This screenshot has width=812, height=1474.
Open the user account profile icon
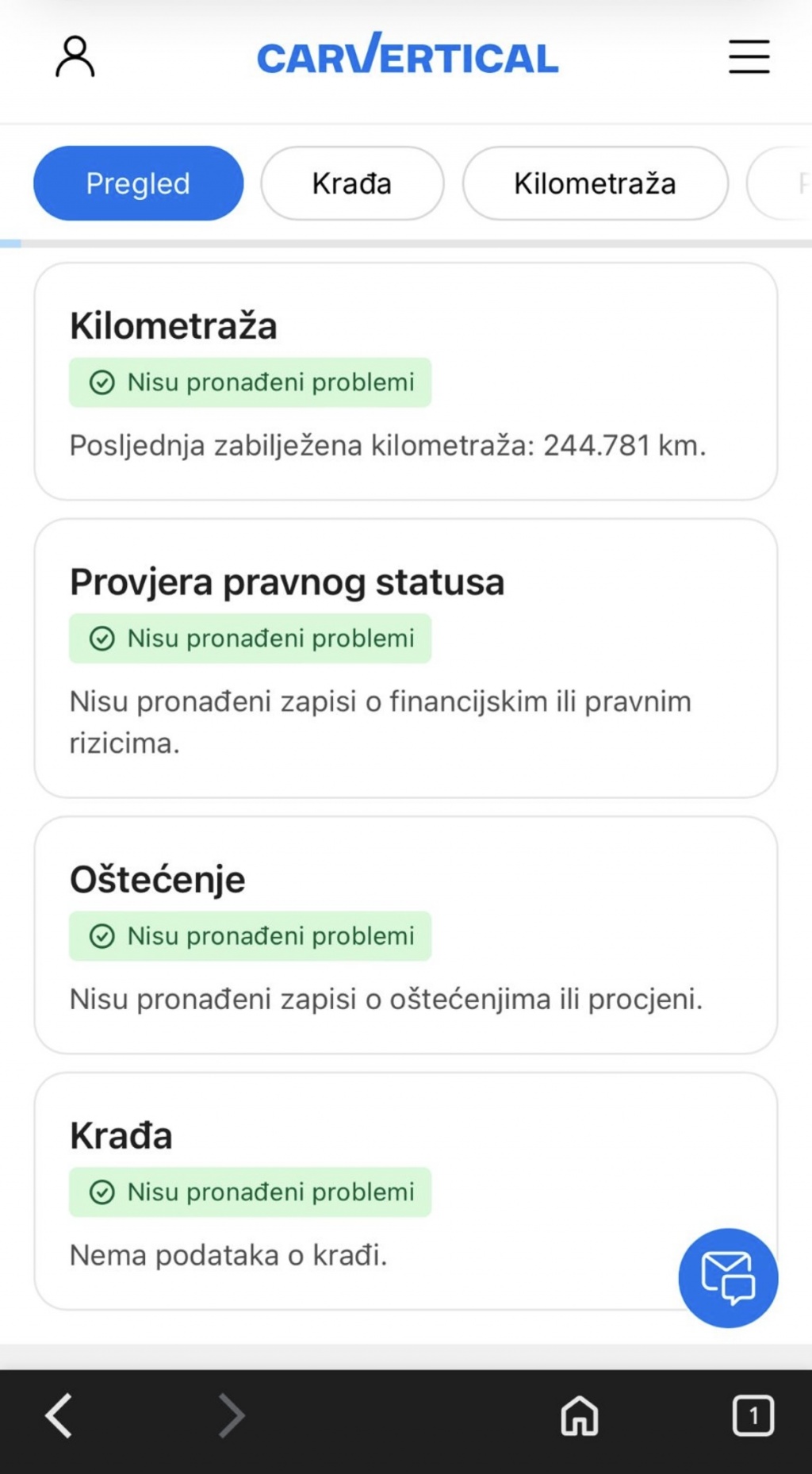coord(75,57)
